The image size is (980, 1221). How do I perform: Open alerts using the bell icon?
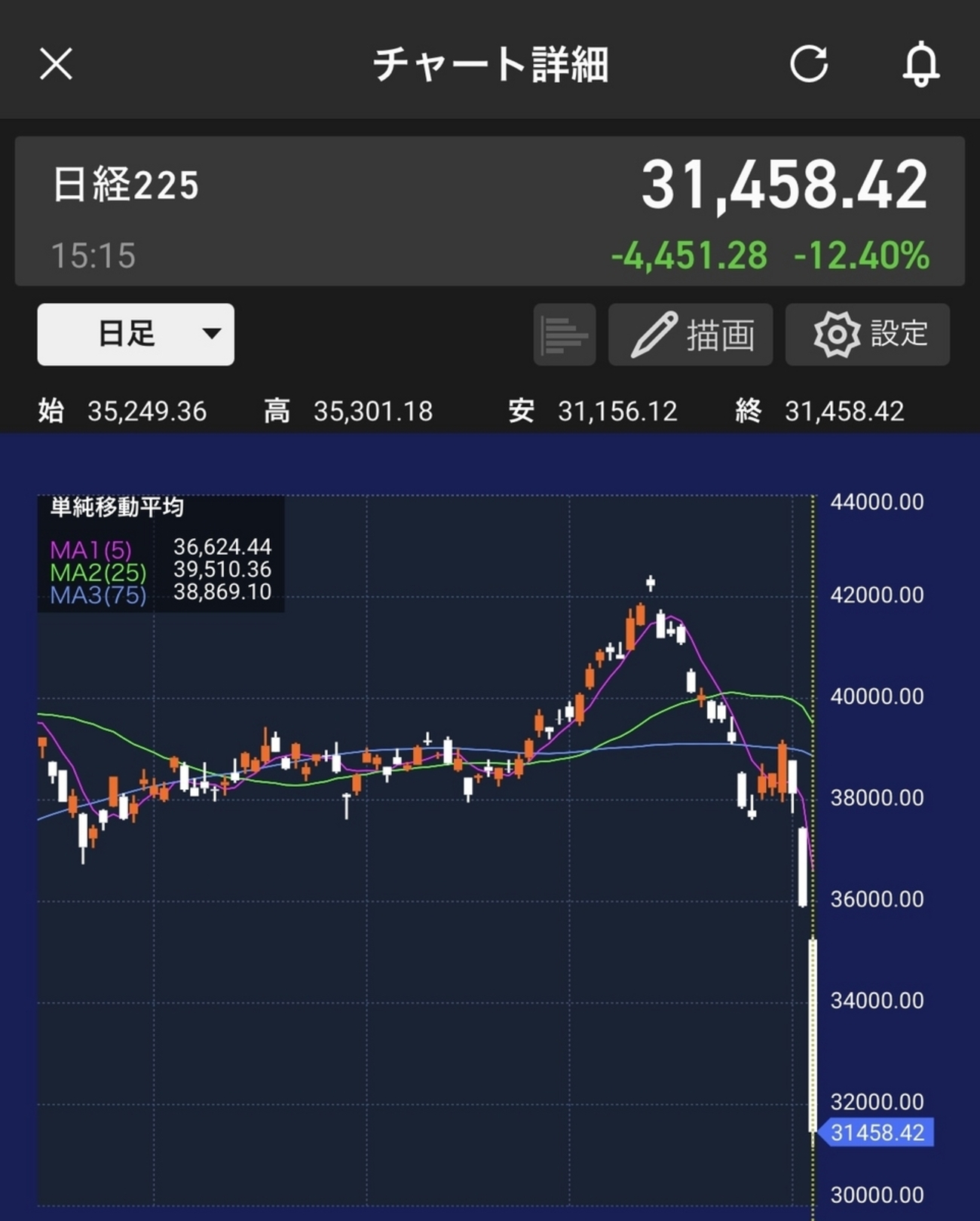[920, 65]
